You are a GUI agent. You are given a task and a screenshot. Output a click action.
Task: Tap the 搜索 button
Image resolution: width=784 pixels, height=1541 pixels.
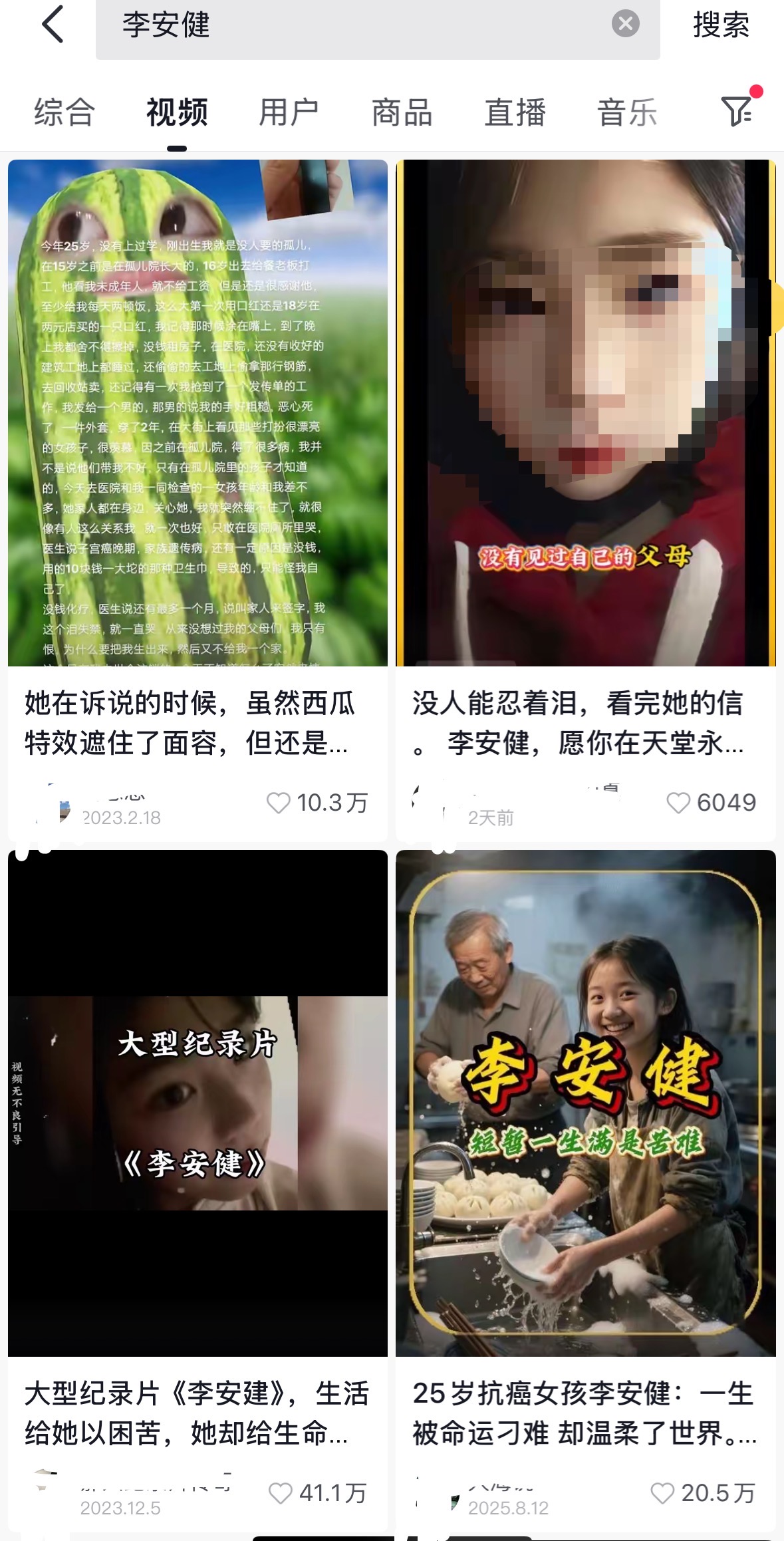(721, 25)
